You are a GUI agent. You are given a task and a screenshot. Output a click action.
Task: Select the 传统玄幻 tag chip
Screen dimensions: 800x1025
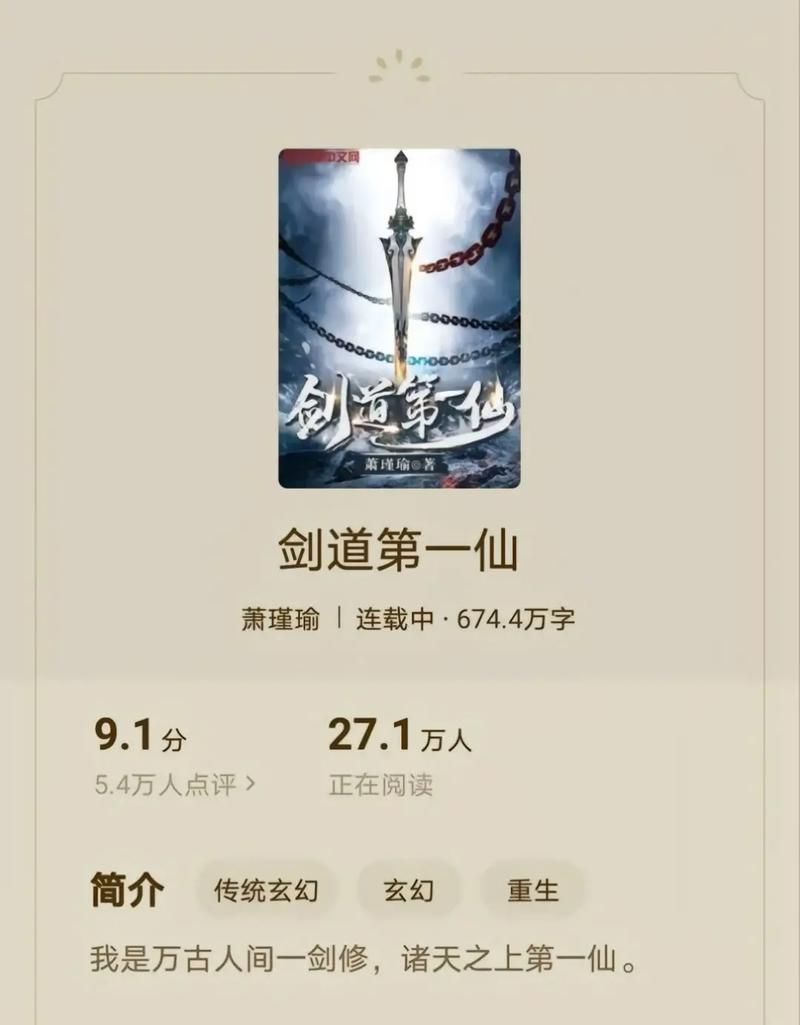[265, 889]
